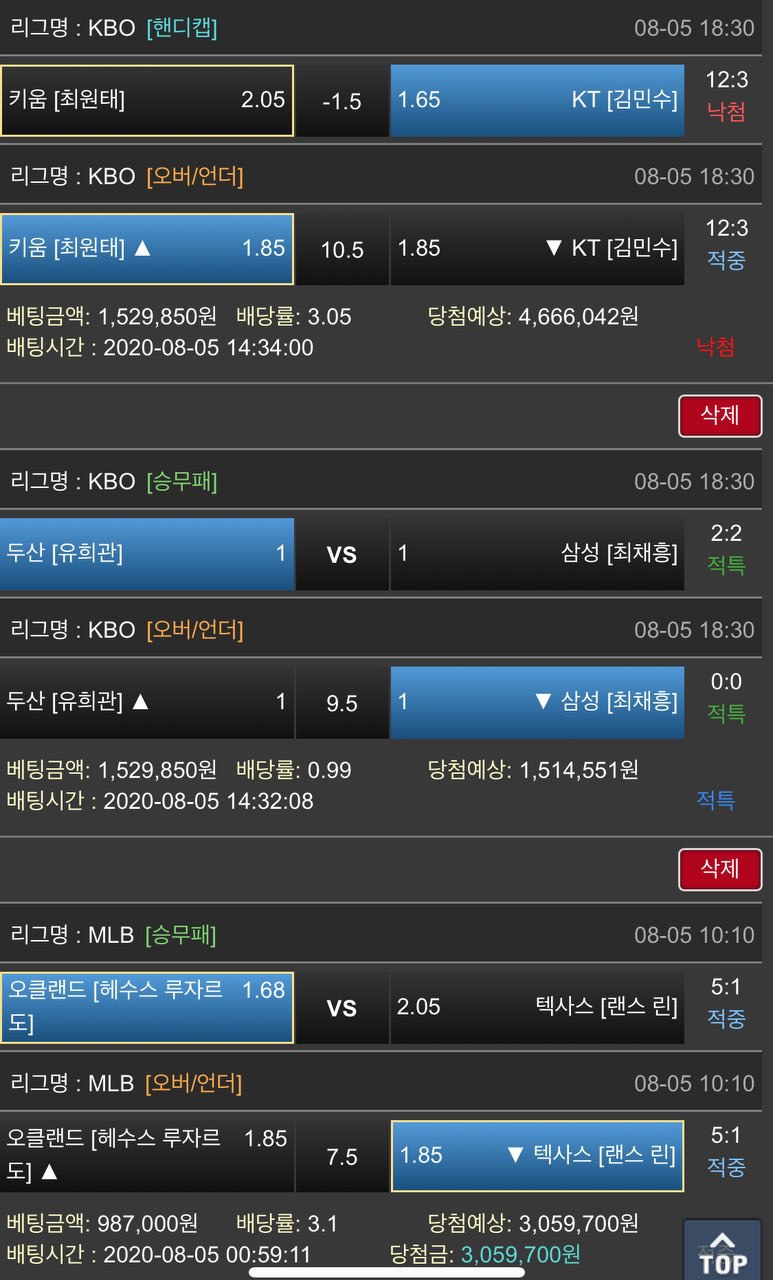
Task: Jump back to top with TOP button
Action: [723, 1250]
